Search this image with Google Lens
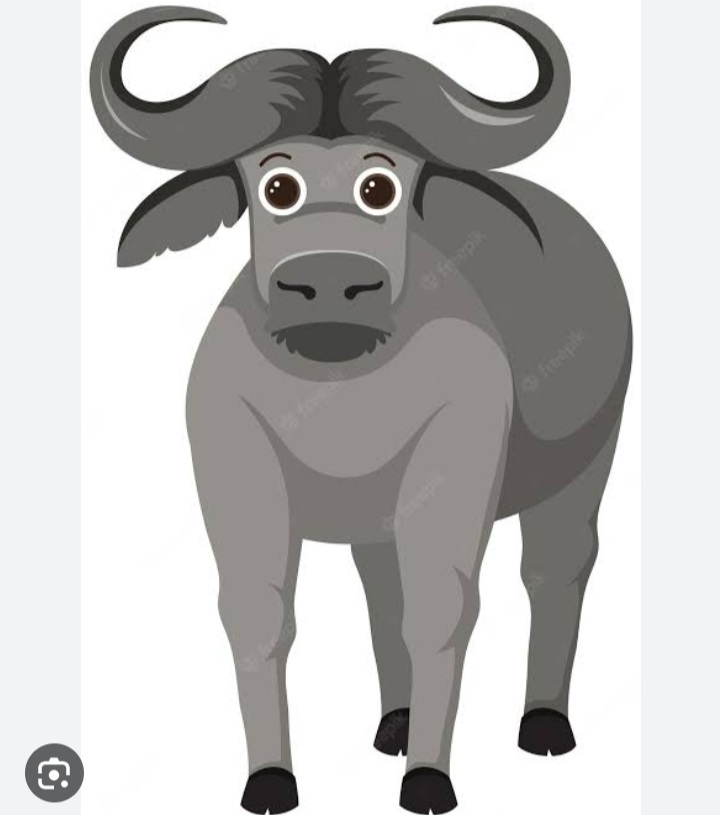The width and height of the screenshot is (720, 815). [x=54, y=773]
